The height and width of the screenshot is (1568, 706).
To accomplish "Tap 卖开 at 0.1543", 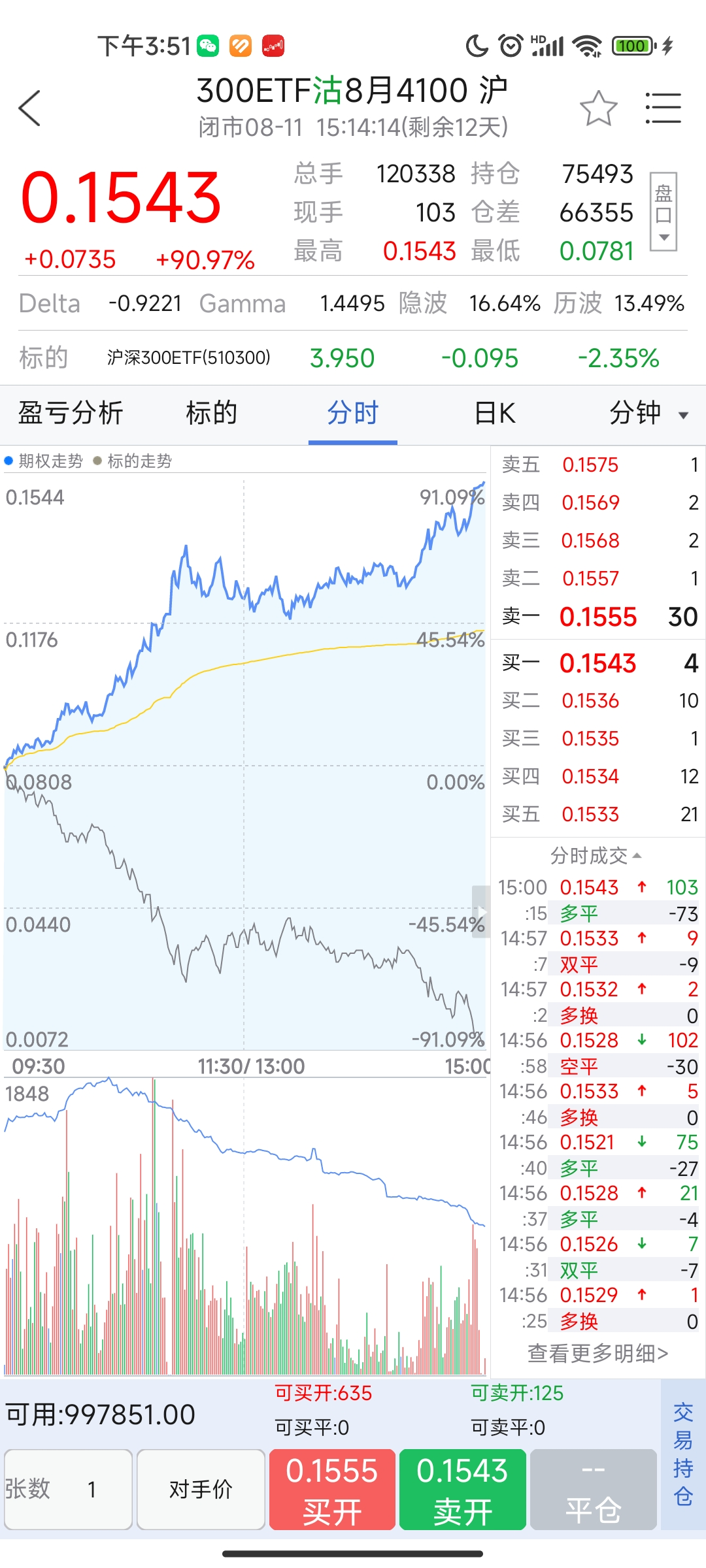I will pos(463,1489).
